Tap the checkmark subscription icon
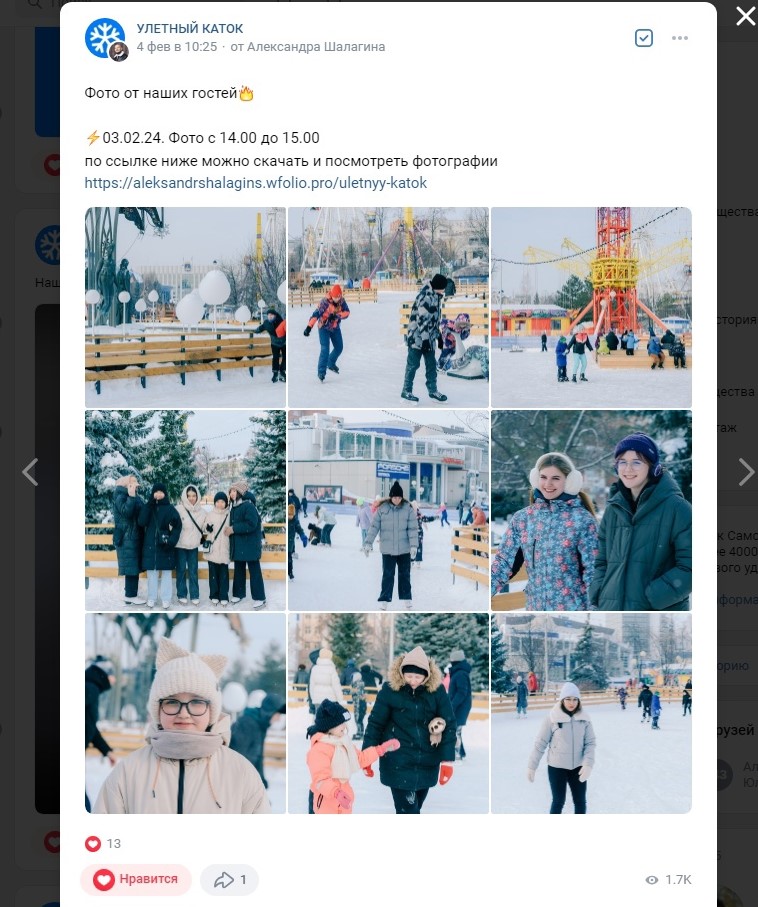This screenshot has height=907, width=758. (644, 38)
